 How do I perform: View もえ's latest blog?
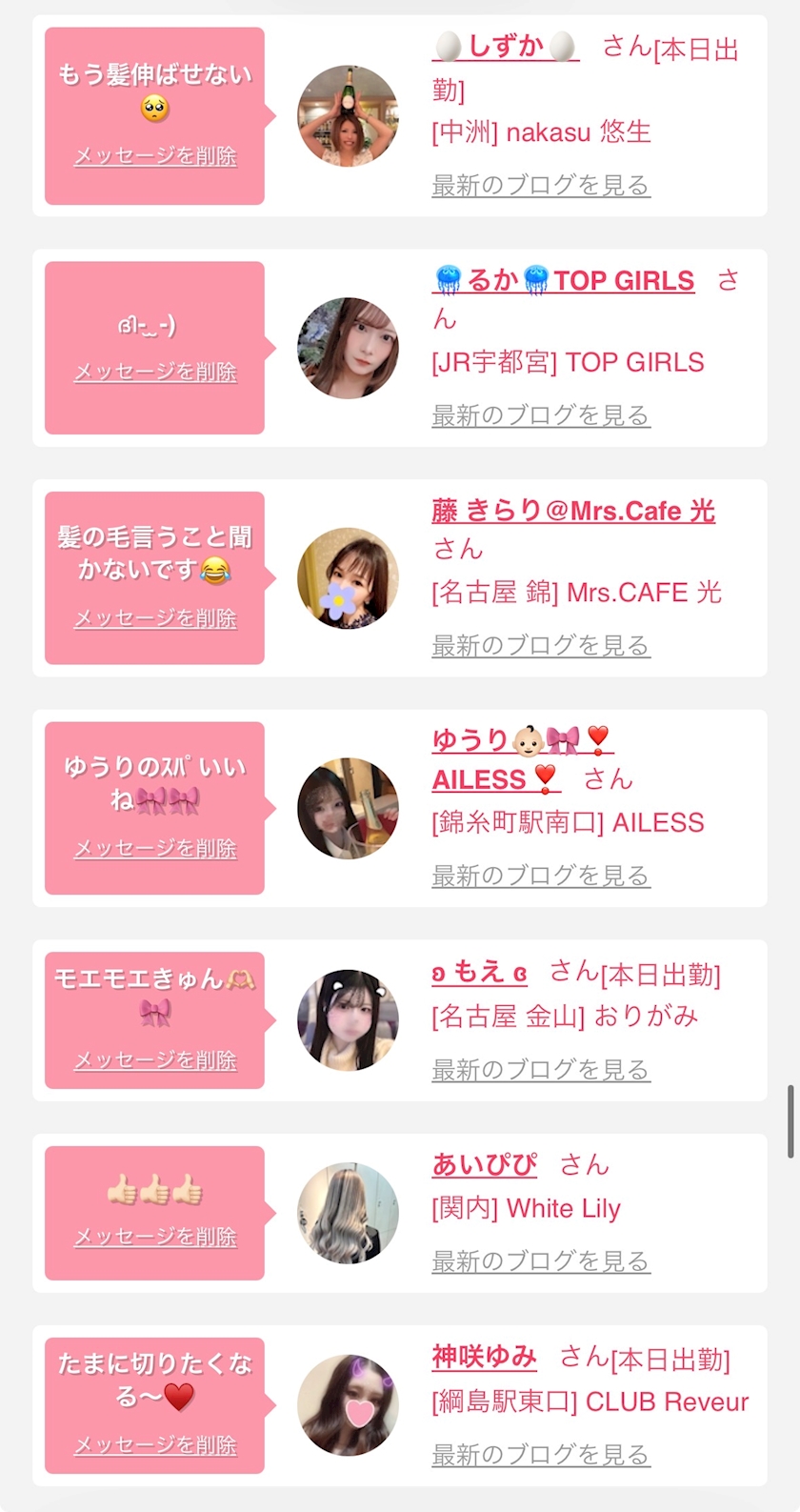point(540,1071)
